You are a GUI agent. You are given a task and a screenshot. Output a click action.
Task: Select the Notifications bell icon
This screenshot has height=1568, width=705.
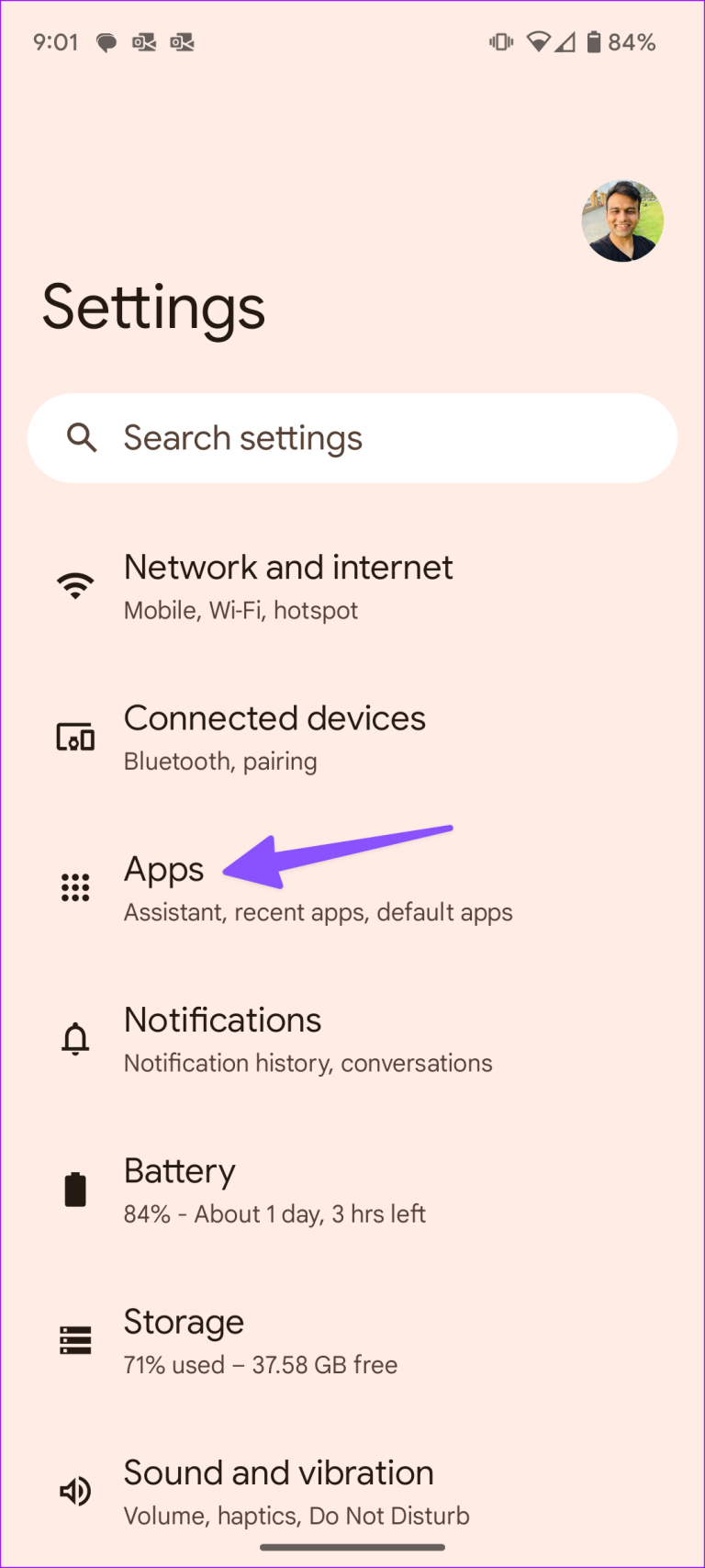tap(74, 1038)
